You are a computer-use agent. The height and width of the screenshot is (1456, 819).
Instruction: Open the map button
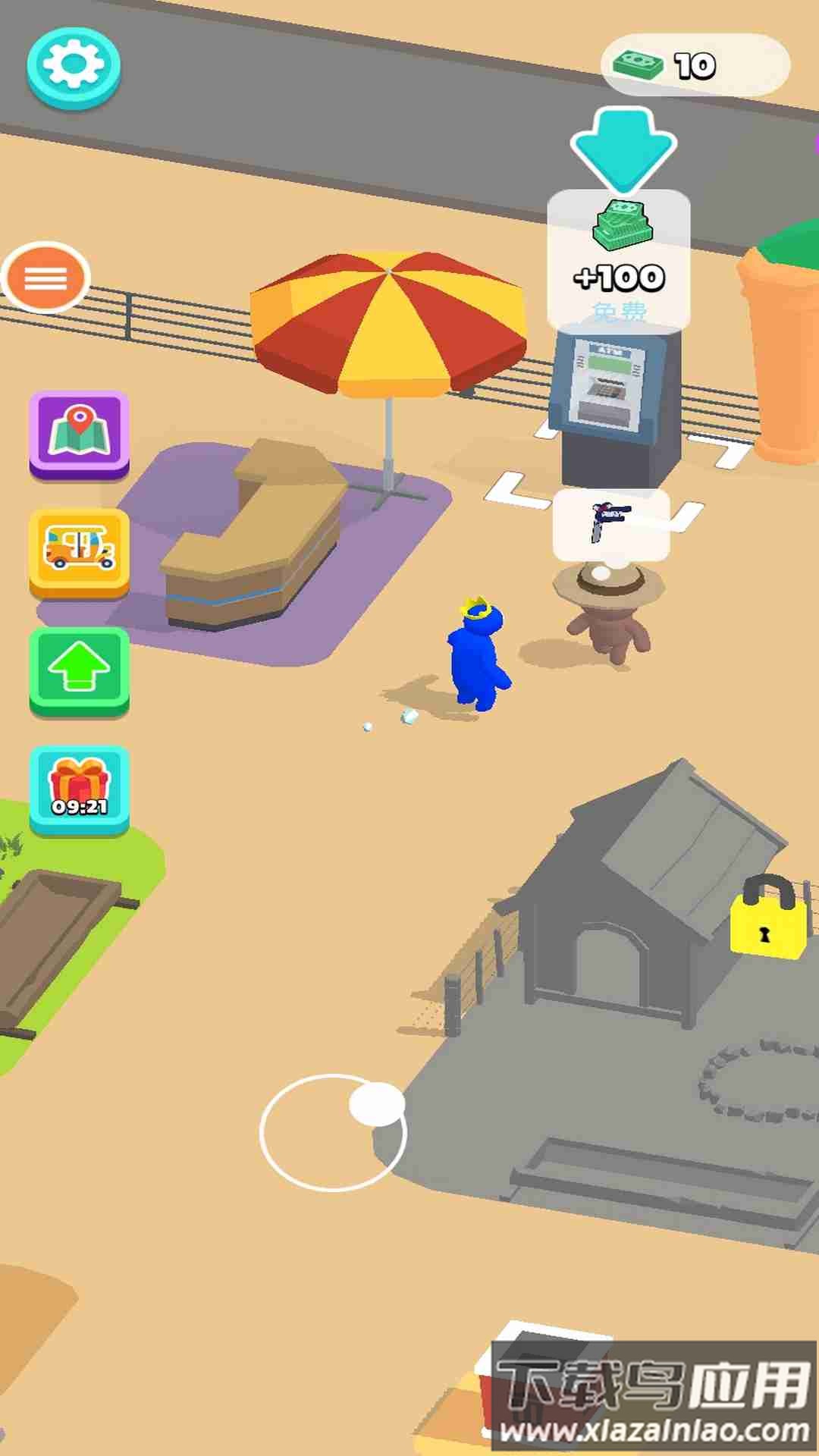pyautogui.click(x=79, y=434)
